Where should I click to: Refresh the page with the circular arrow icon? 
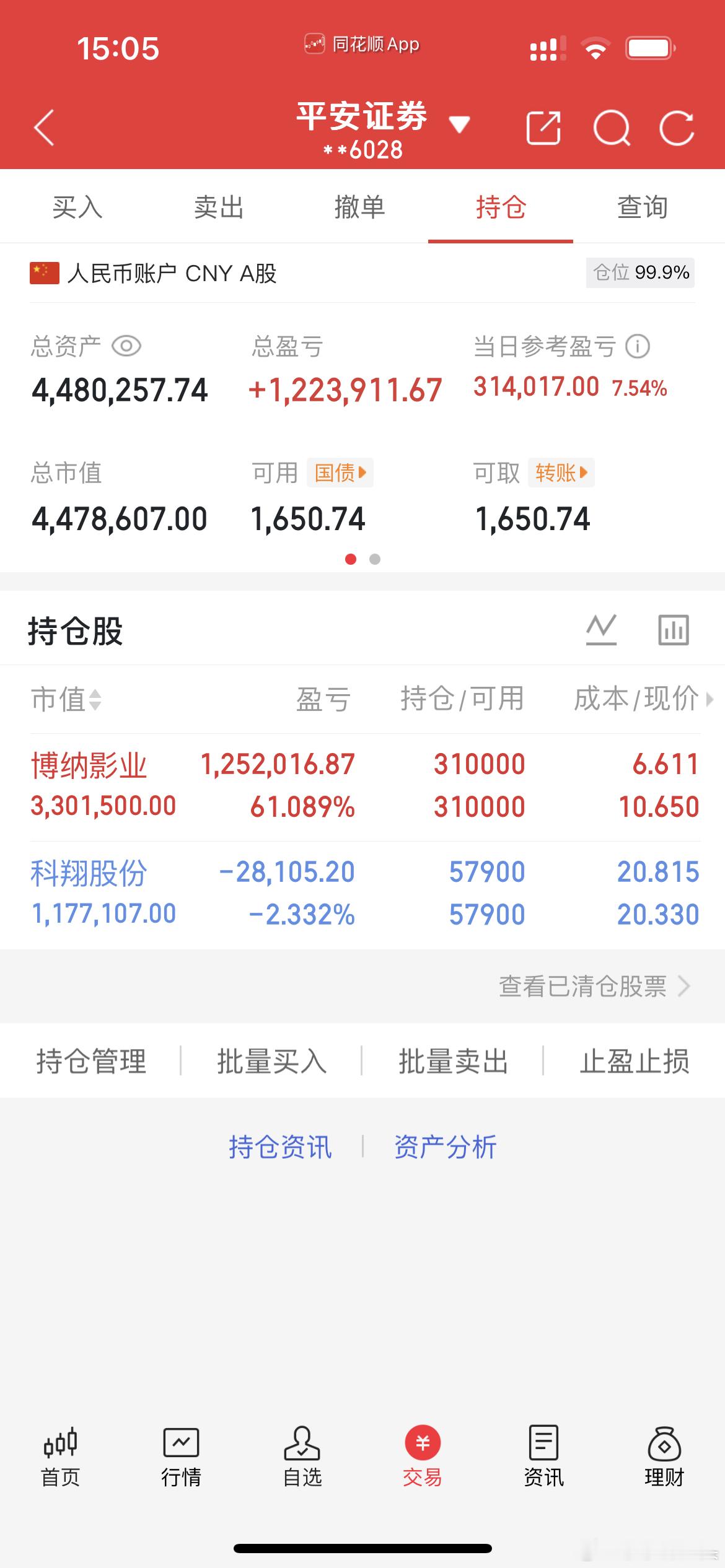coord(678,128)
